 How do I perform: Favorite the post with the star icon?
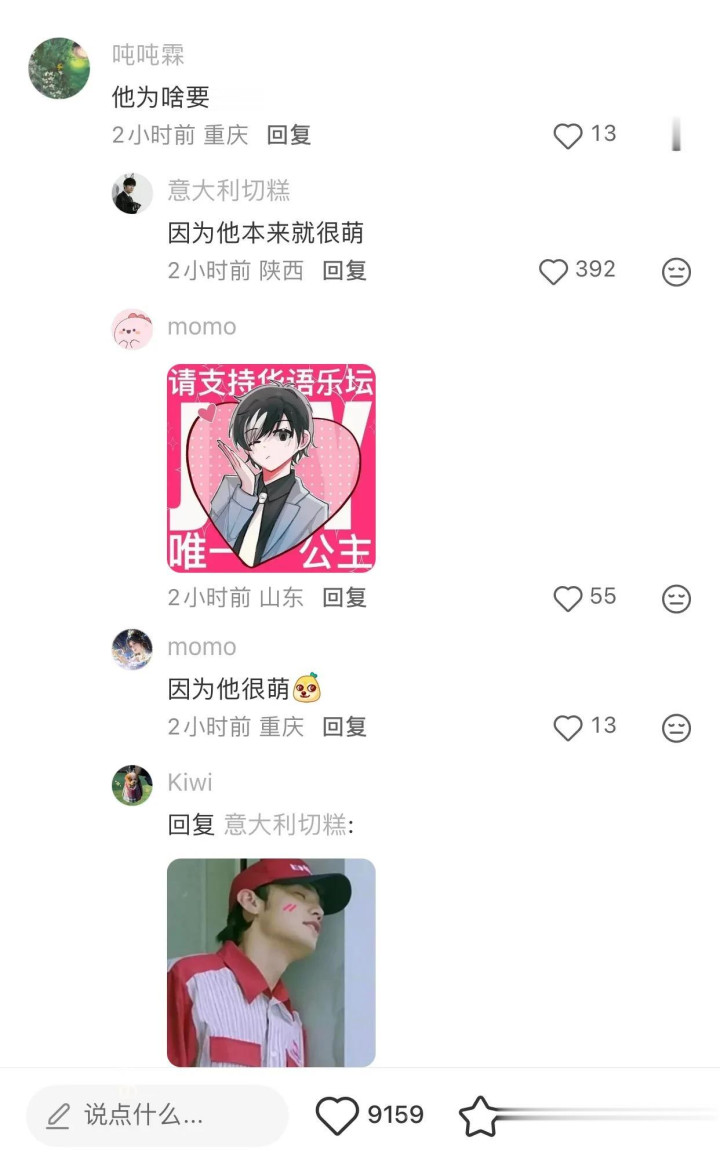point(479,1116)
